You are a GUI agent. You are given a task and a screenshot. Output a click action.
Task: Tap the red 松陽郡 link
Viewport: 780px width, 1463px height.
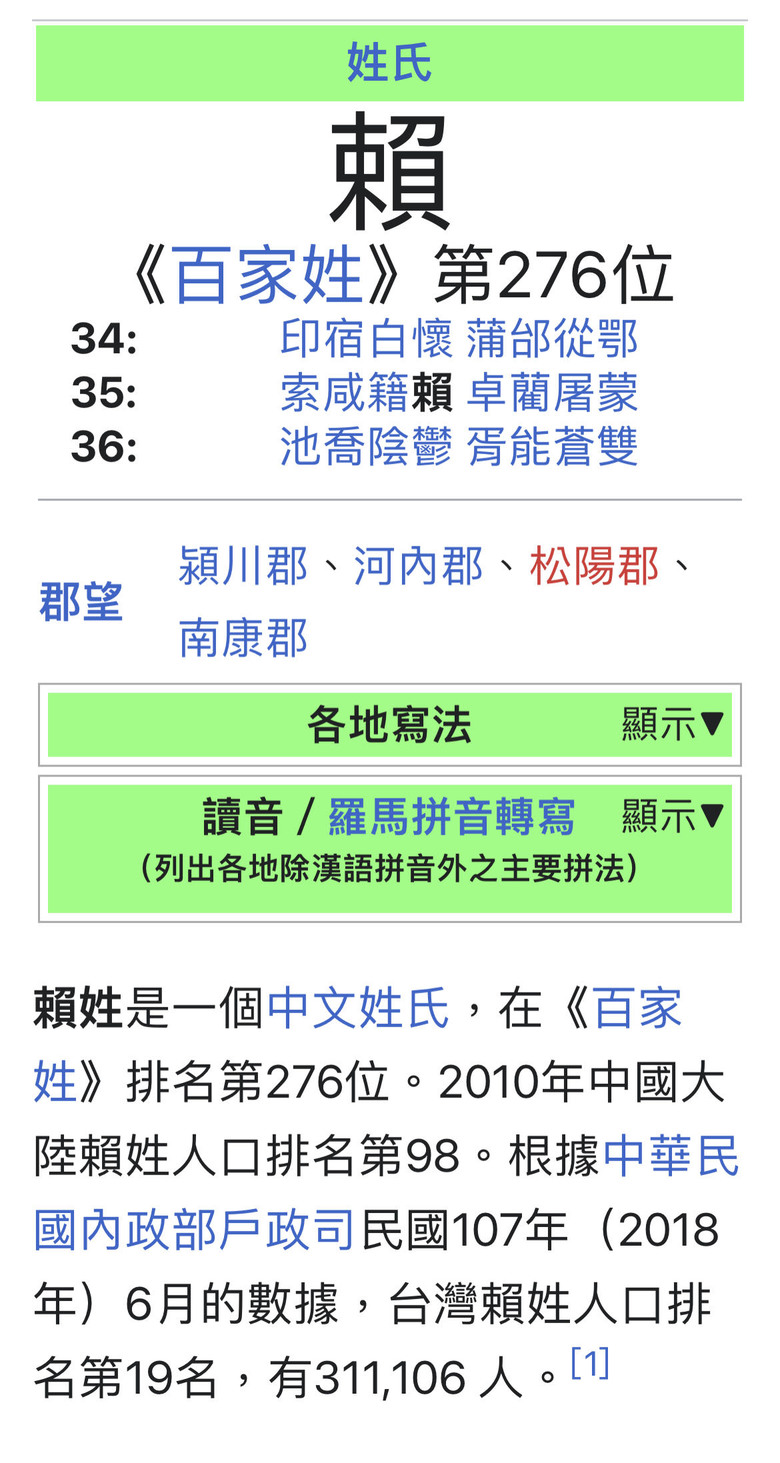tap(594, 566)
